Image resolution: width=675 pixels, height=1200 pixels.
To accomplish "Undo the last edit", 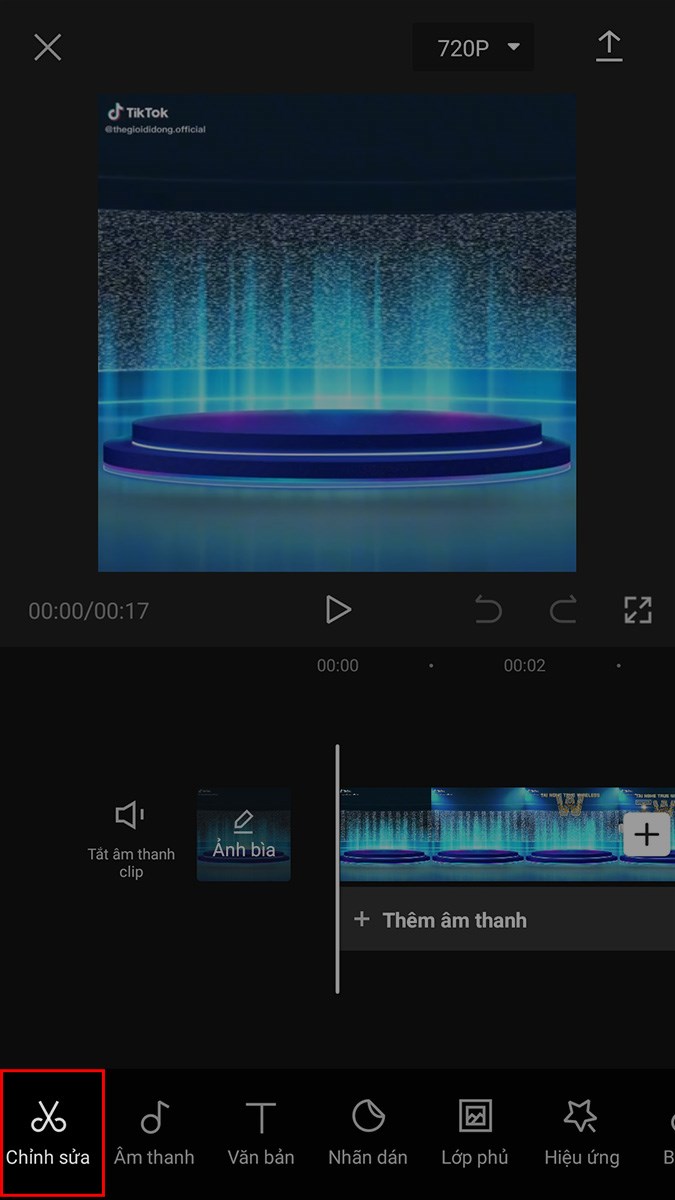I will coord(488,609).
